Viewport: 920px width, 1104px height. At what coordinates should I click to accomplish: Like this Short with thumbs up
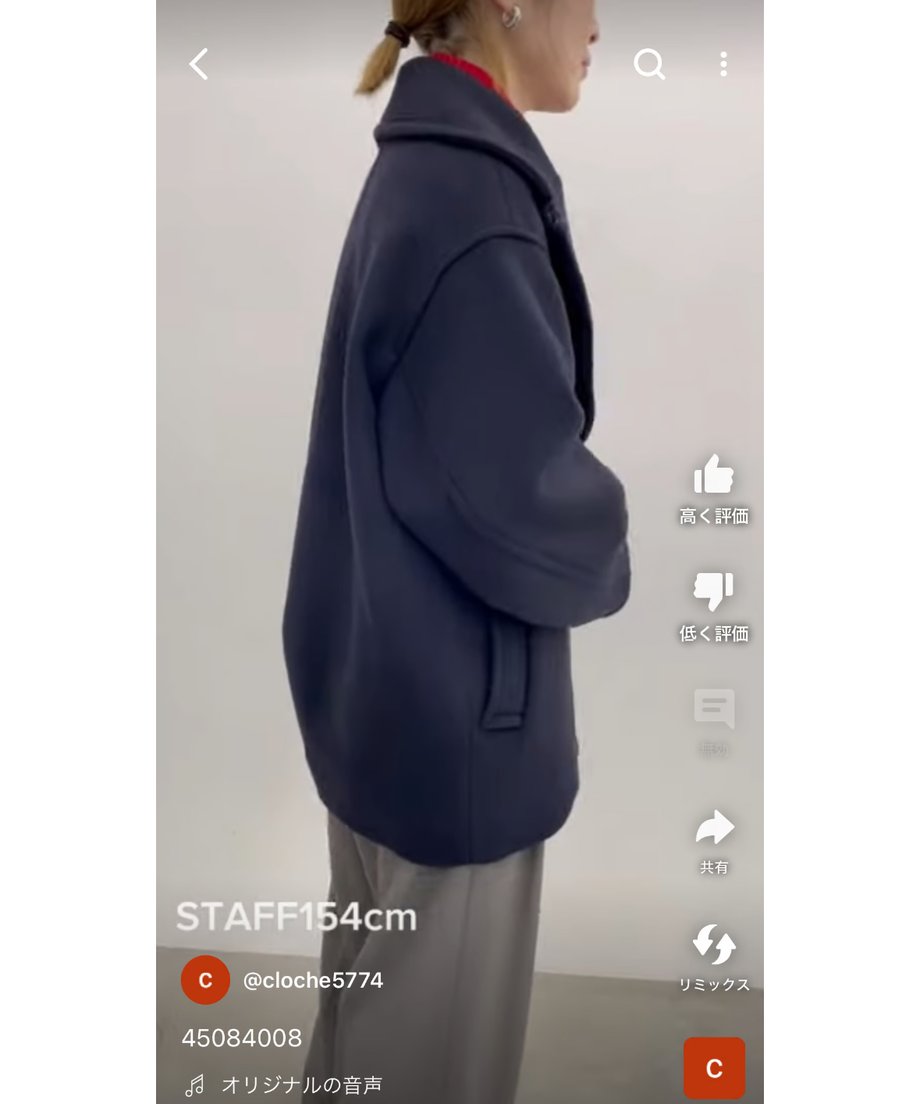(714, 475)
